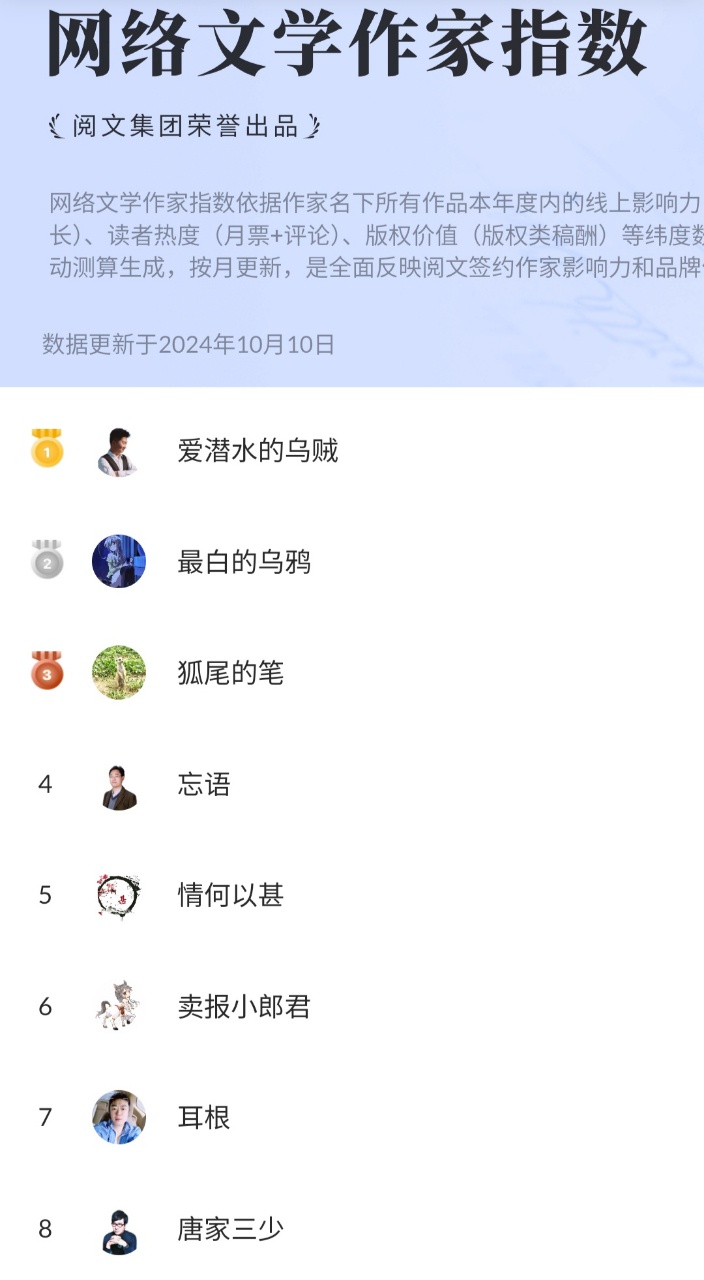Open author 耳根's page
This screenshot has width=704, height=1280.
(204, 1117)
